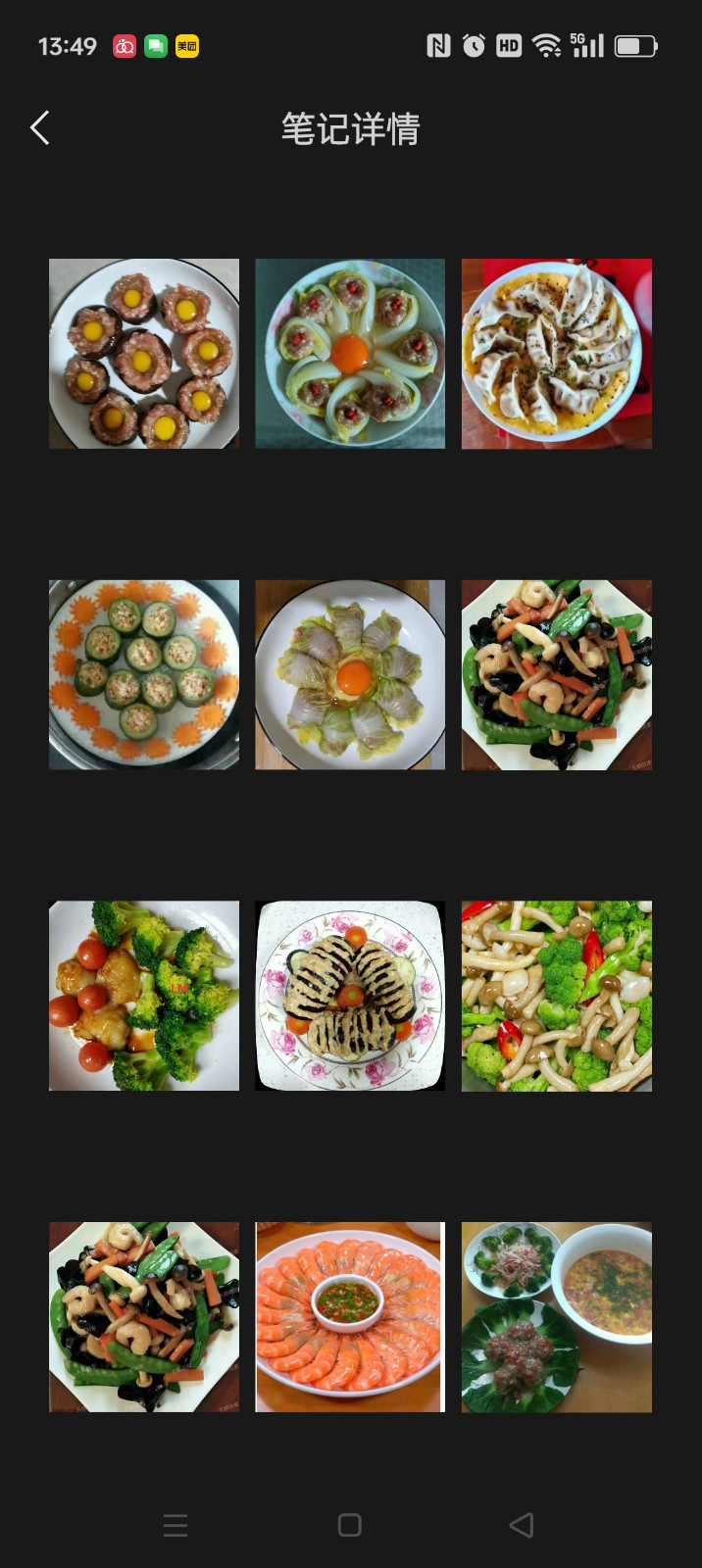Open the broccoli with cherry tomatoes photo

click(144, 996)
